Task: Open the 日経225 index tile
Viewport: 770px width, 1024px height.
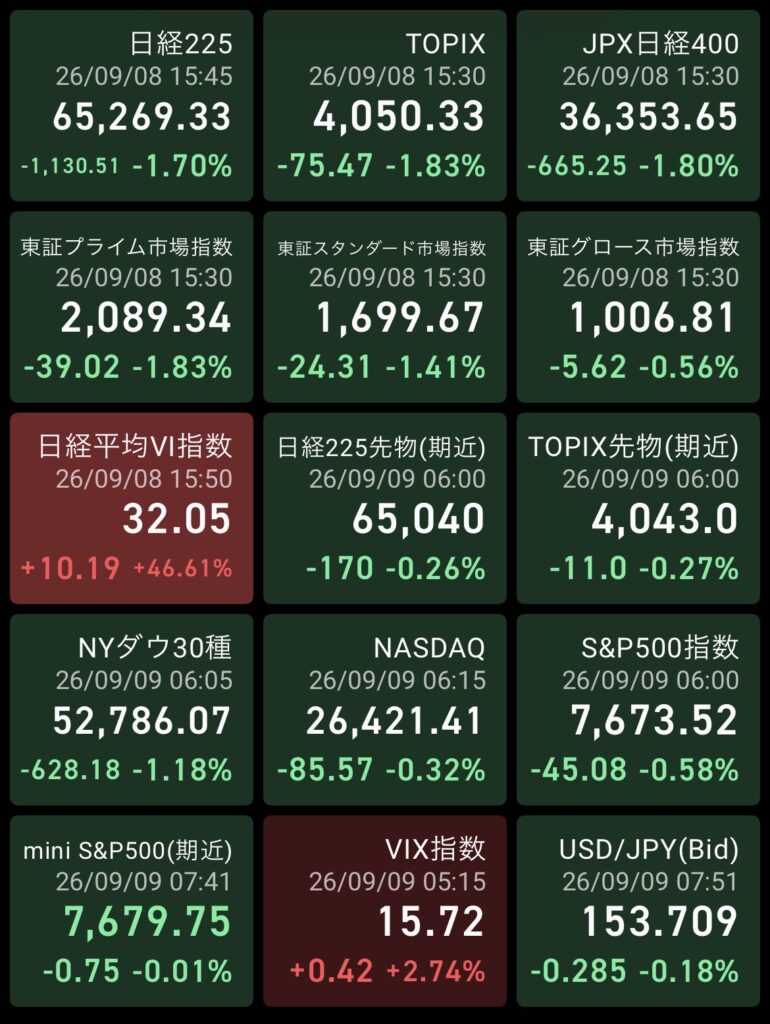Action: [131, 106]
